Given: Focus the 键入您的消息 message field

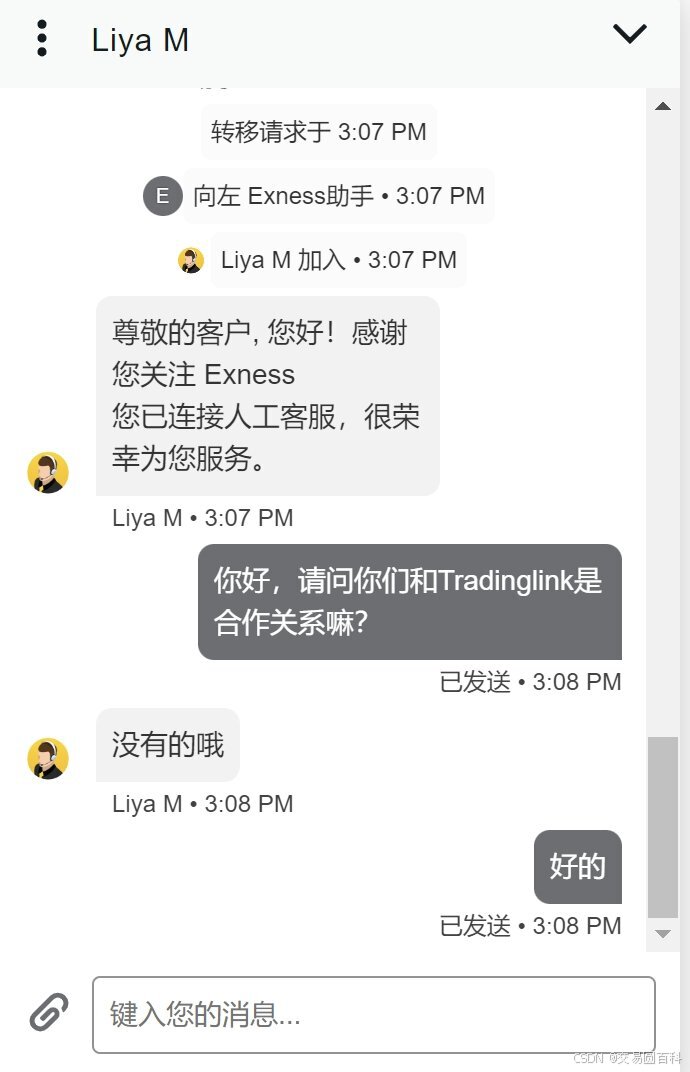Looking at the screenshot, I should [374, 1015].
